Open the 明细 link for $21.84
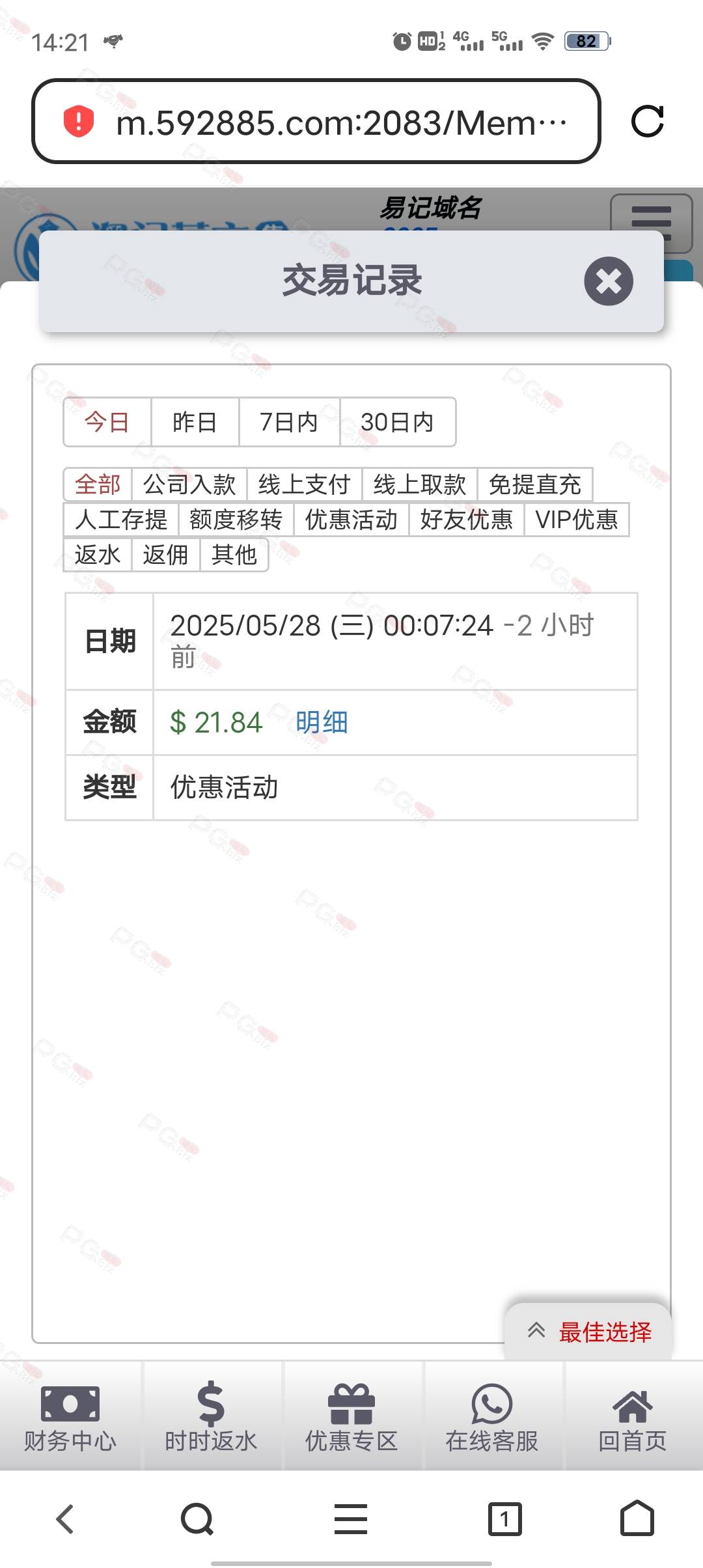 (322, 722)
